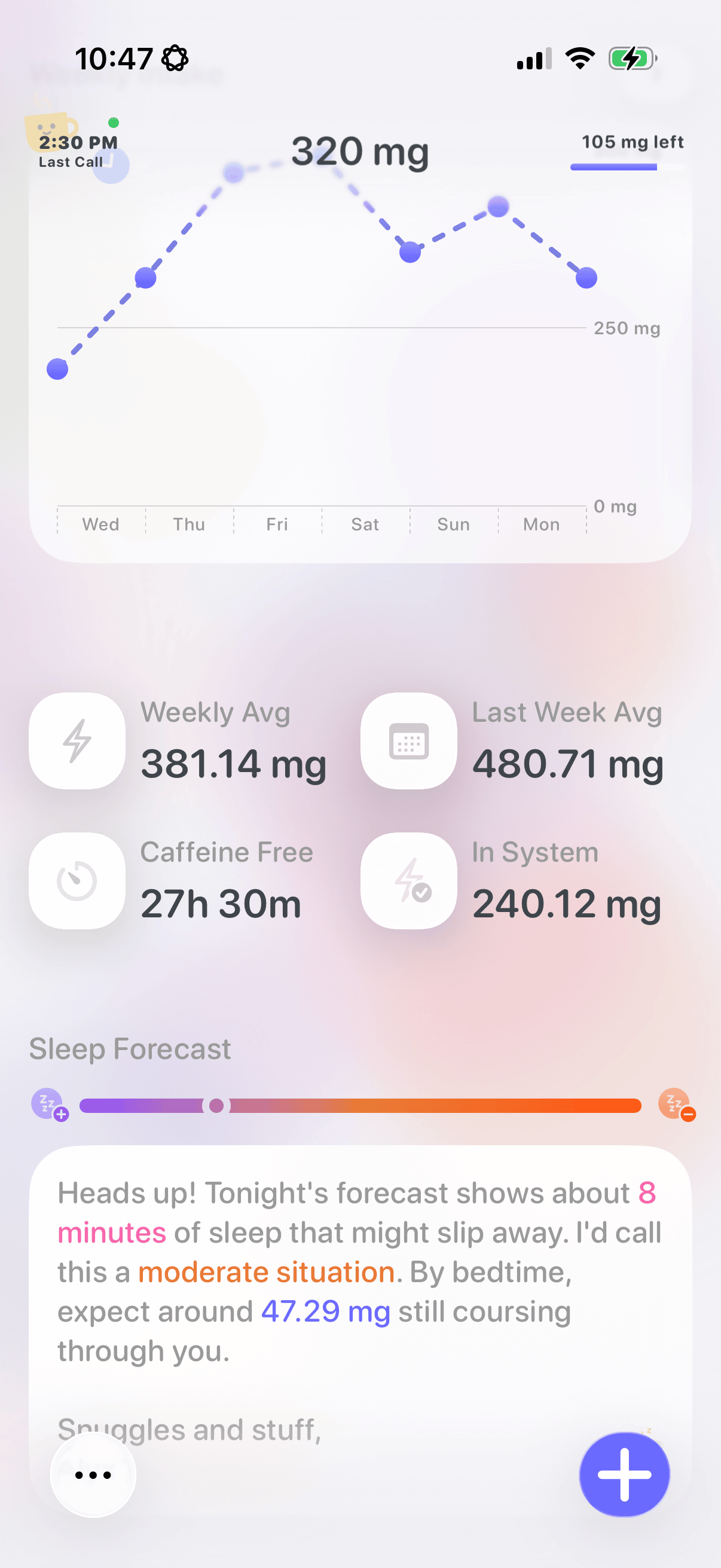Image resolution: width=721 pixels, height=1568 pixels.
Task: Tap the pink 8 minutes text
Action: [112, 1233]
